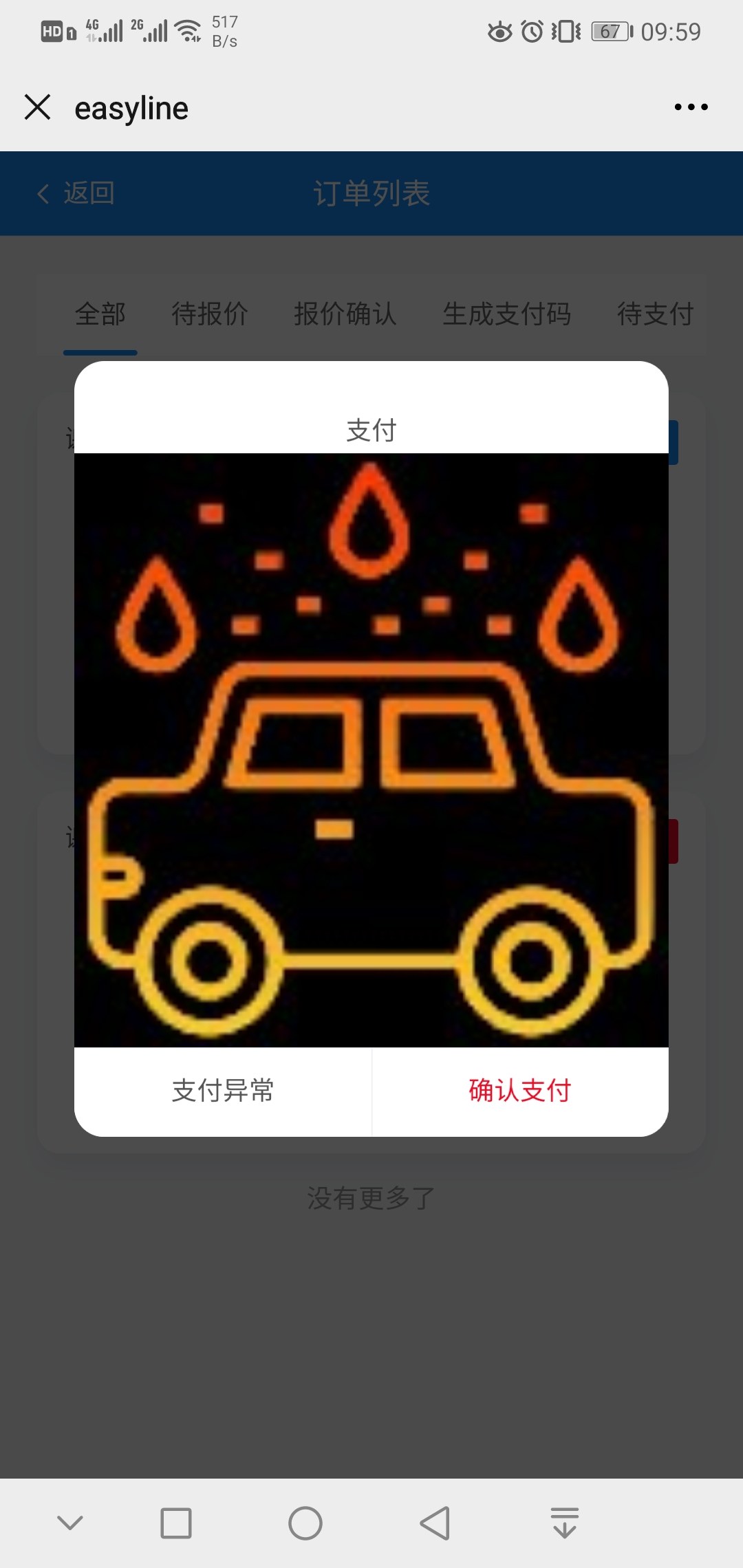Switch to the 全部 tab
The image size is (743, 1568).
[100, 314]
